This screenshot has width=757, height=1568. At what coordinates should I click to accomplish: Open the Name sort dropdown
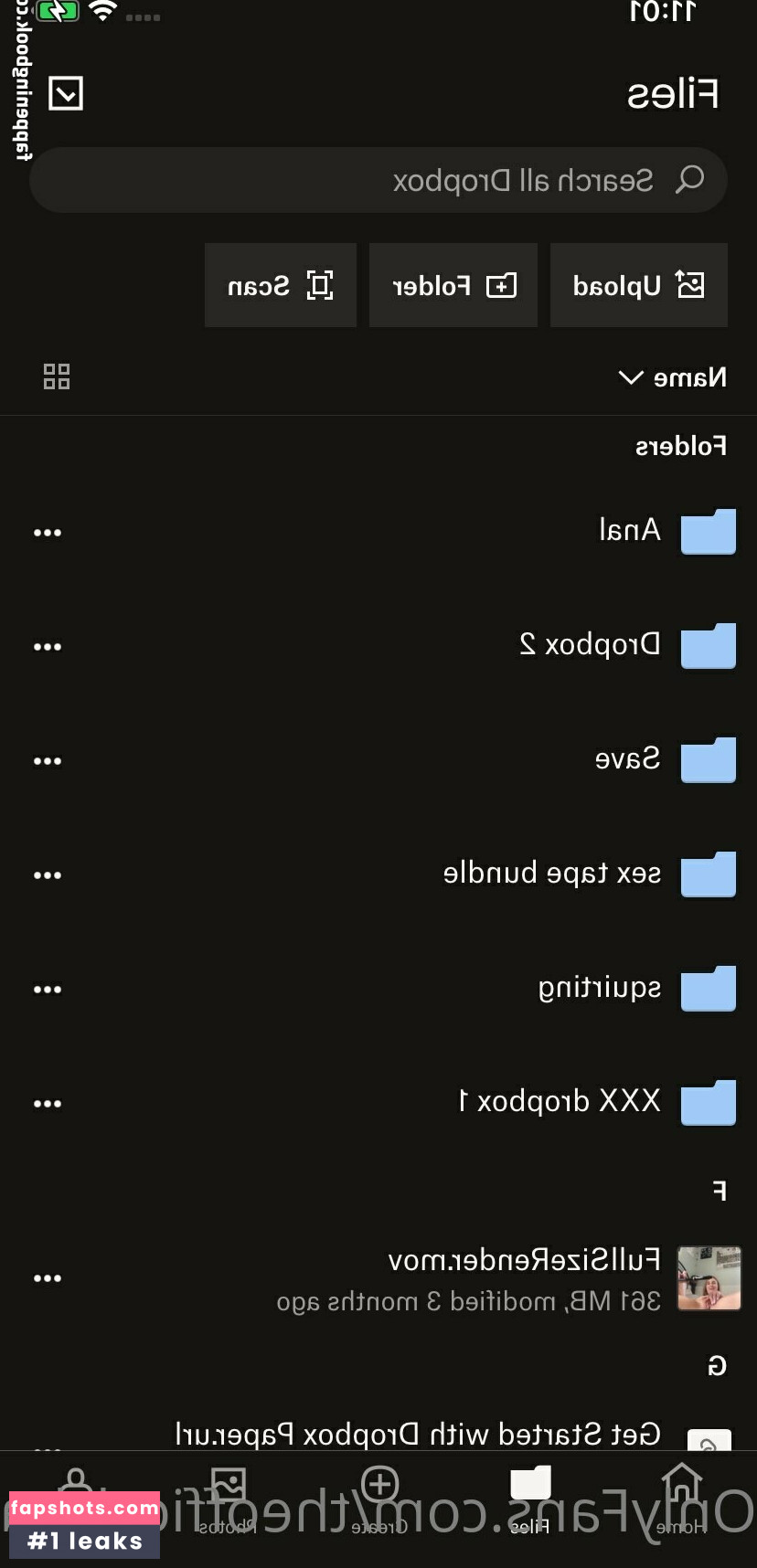672,377
